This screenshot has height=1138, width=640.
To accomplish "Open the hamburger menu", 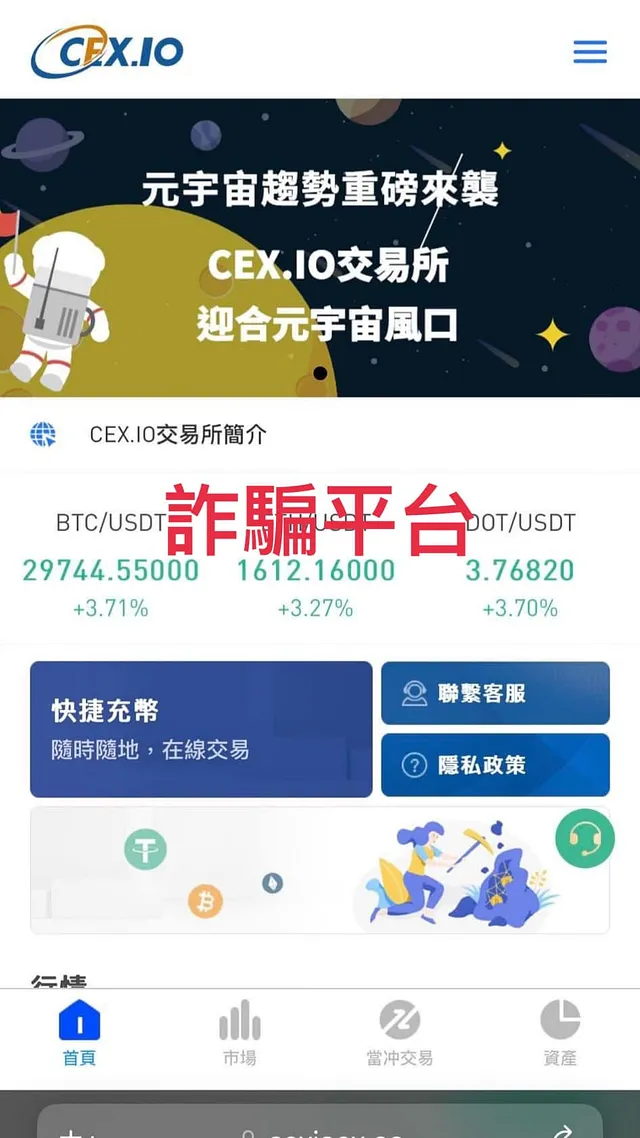I will [x=590, y=52].
